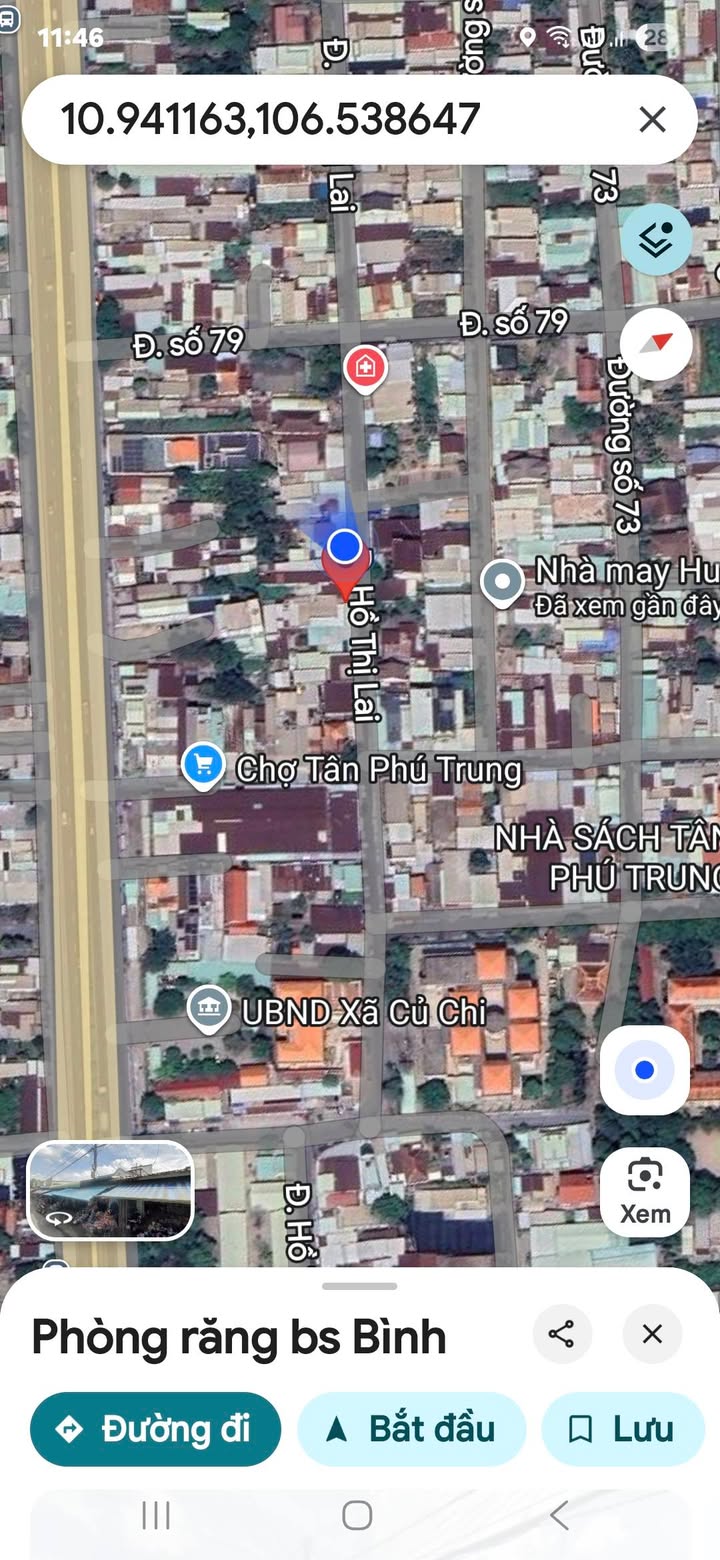Clear the coordinates search text
Viewport: 720px width, 1560px height.
pyautogui.click(x=652, y=120)
